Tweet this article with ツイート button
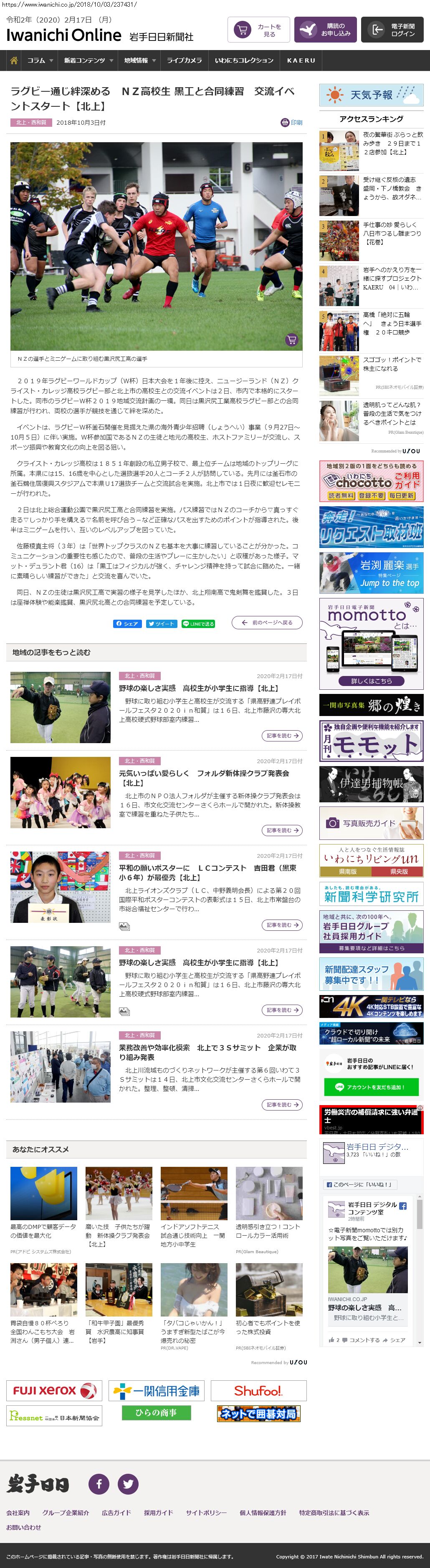Screen dimensions: 430x1568 (162, 623)
